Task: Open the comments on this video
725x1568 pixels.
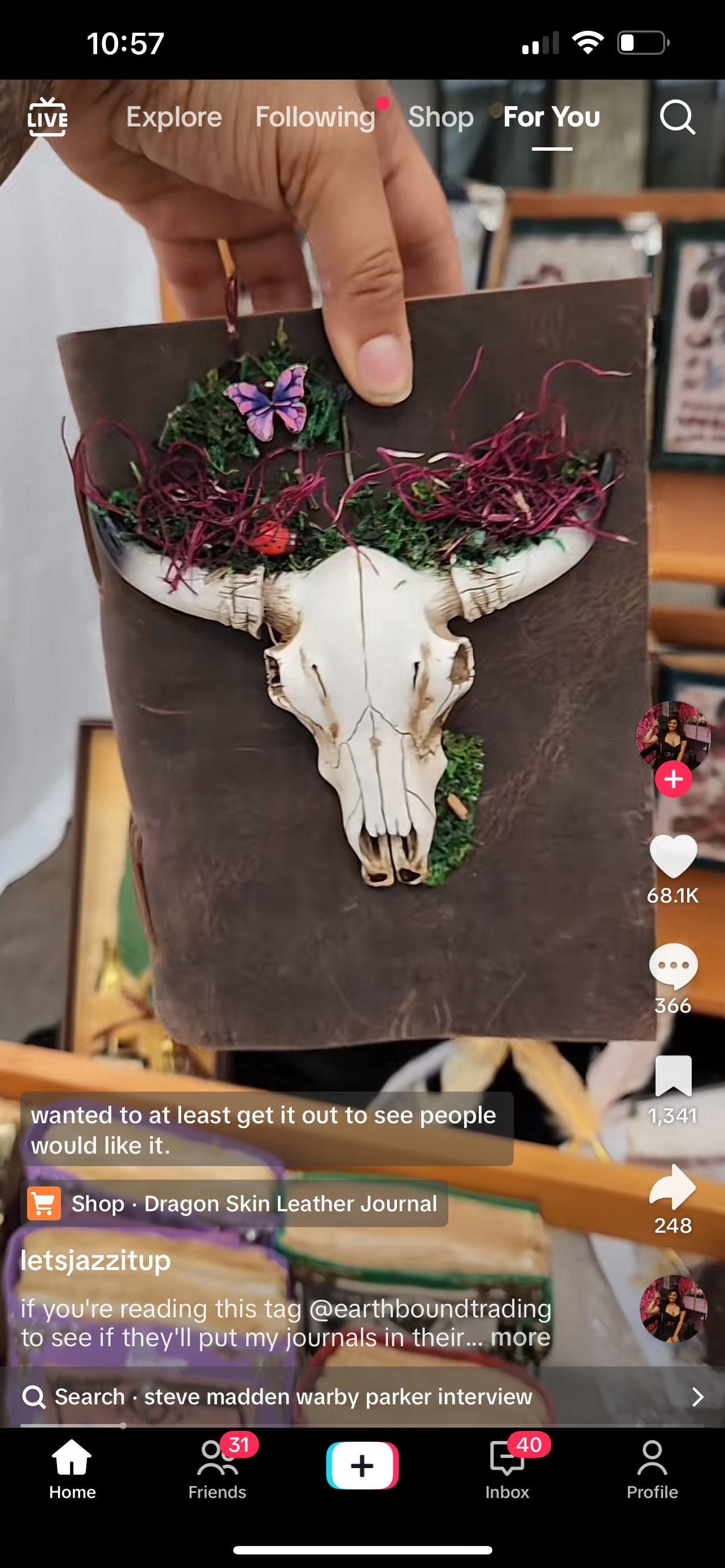Action: coord(673,967)
